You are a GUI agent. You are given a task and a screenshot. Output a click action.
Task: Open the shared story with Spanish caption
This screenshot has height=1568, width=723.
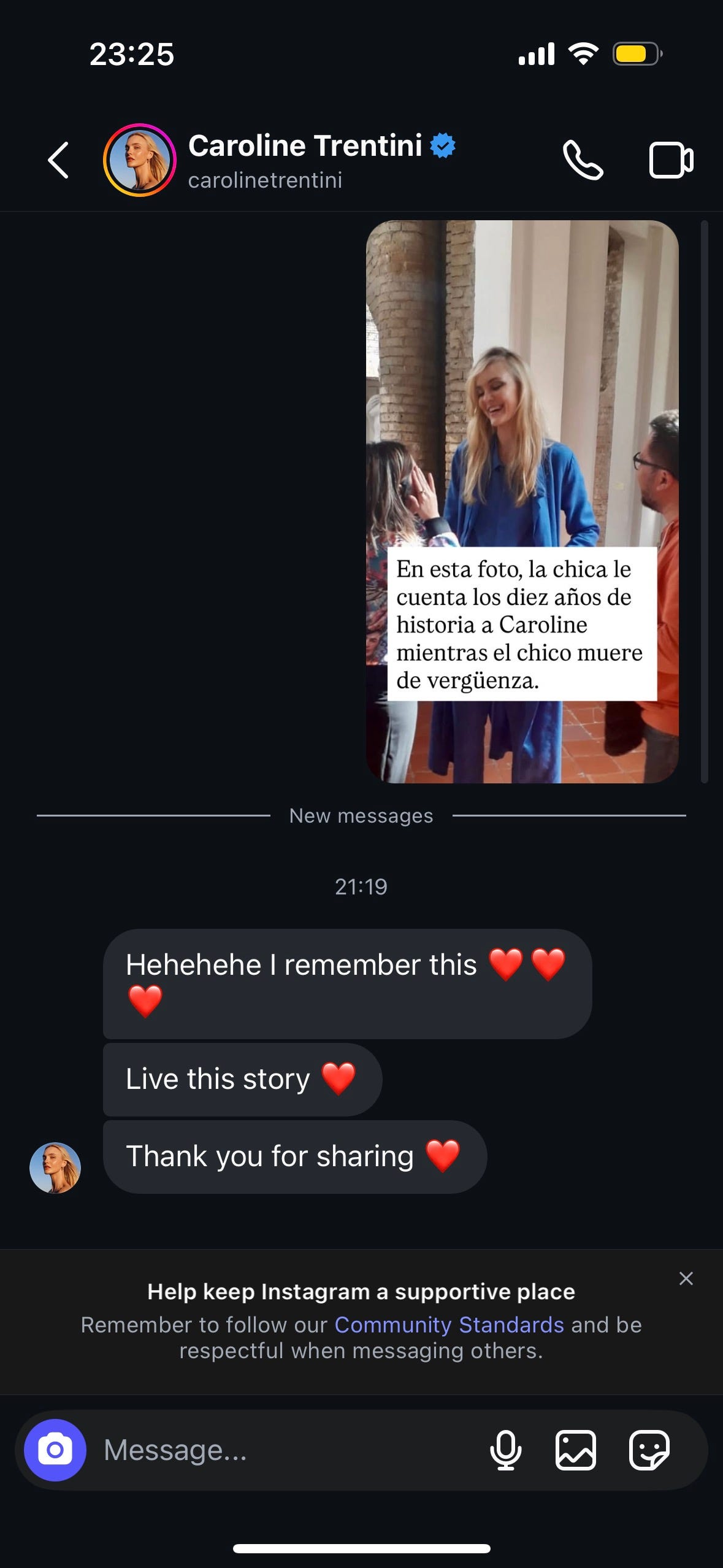(522, 501)
